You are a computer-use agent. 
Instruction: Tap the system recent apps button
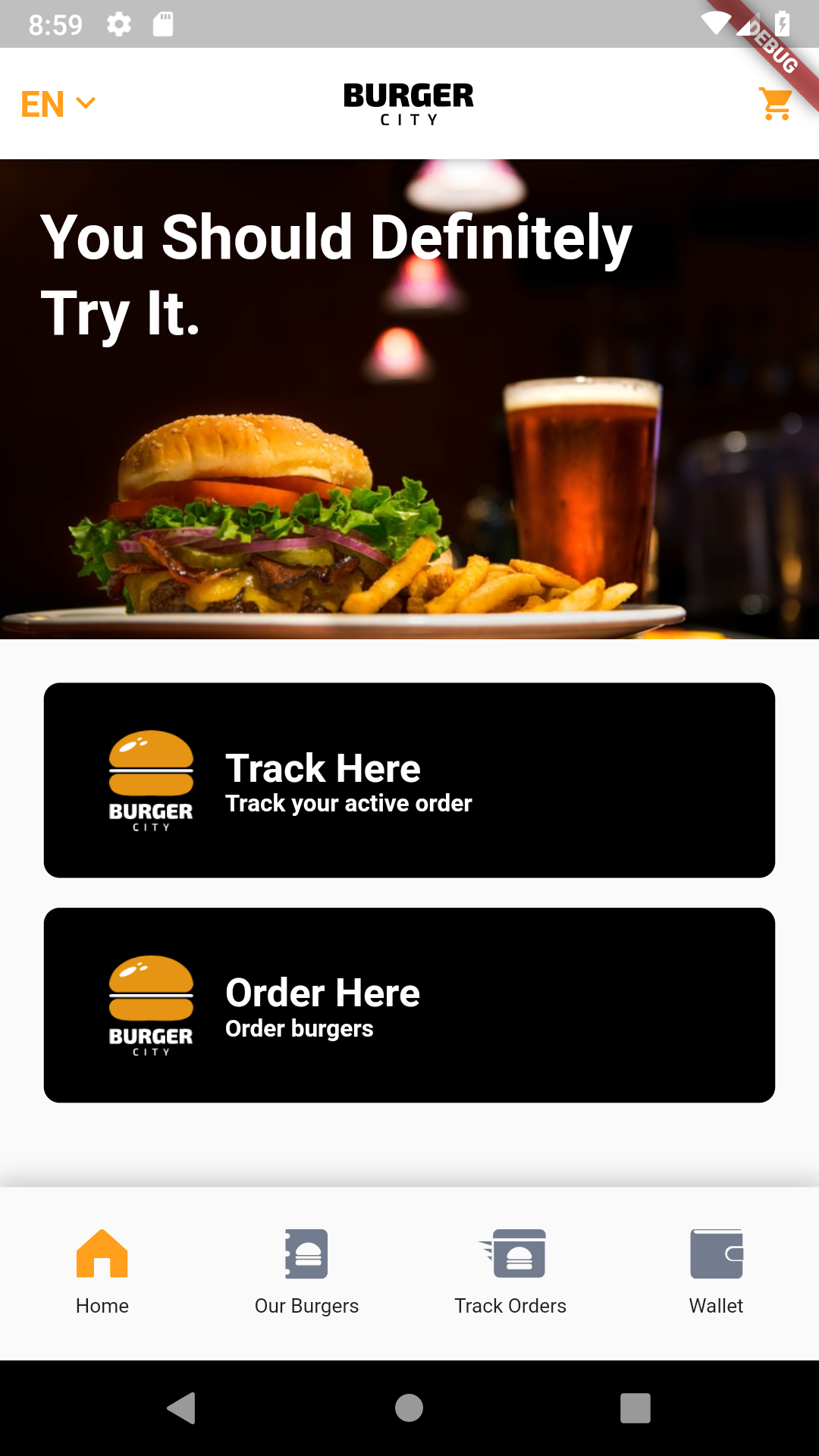pos(635,1408)
